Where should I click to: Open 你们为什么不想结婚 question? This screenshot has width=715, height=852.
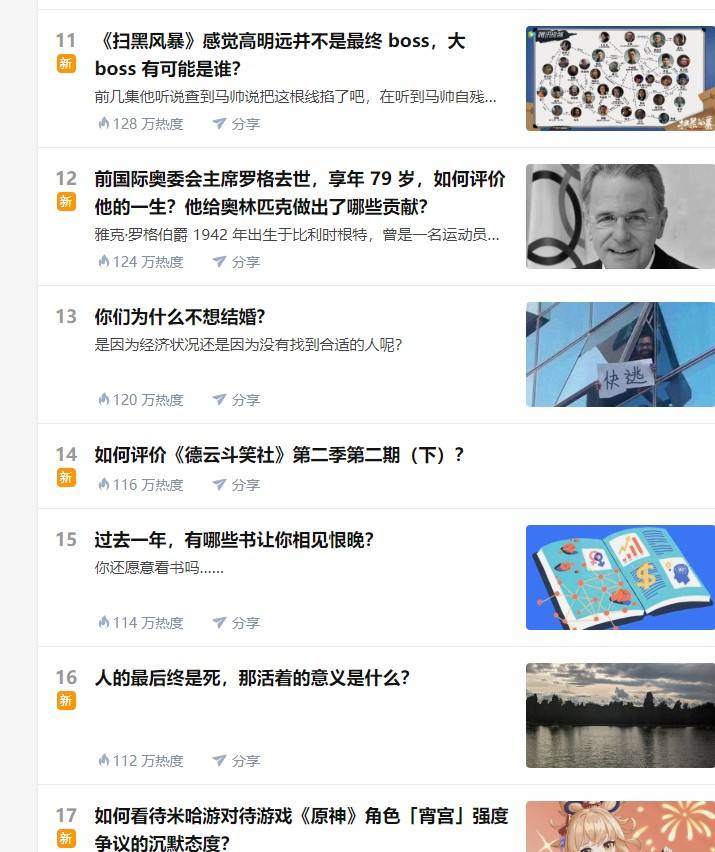(x=180, y=316)
